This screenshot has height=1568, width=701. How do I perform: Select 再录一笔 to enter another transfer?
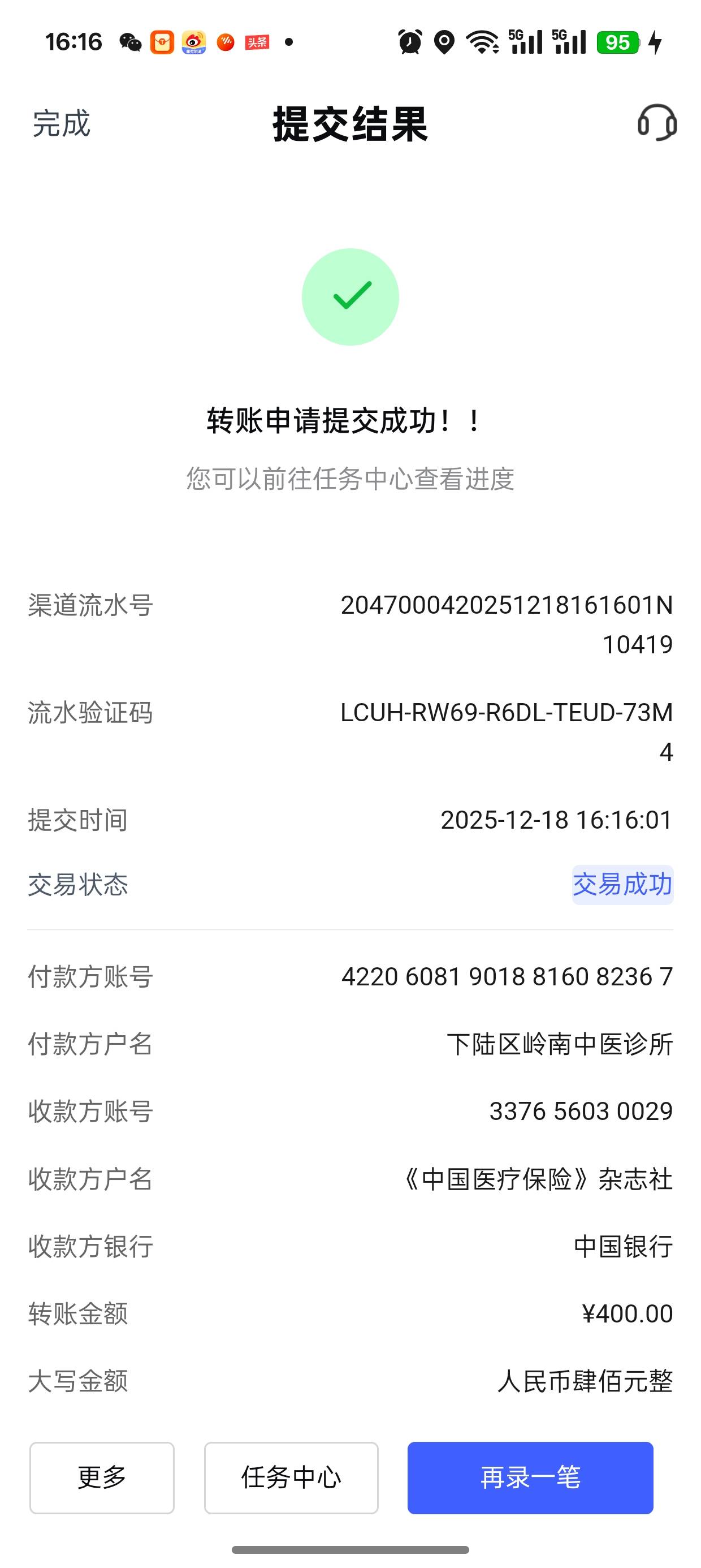coord(530,1477)
